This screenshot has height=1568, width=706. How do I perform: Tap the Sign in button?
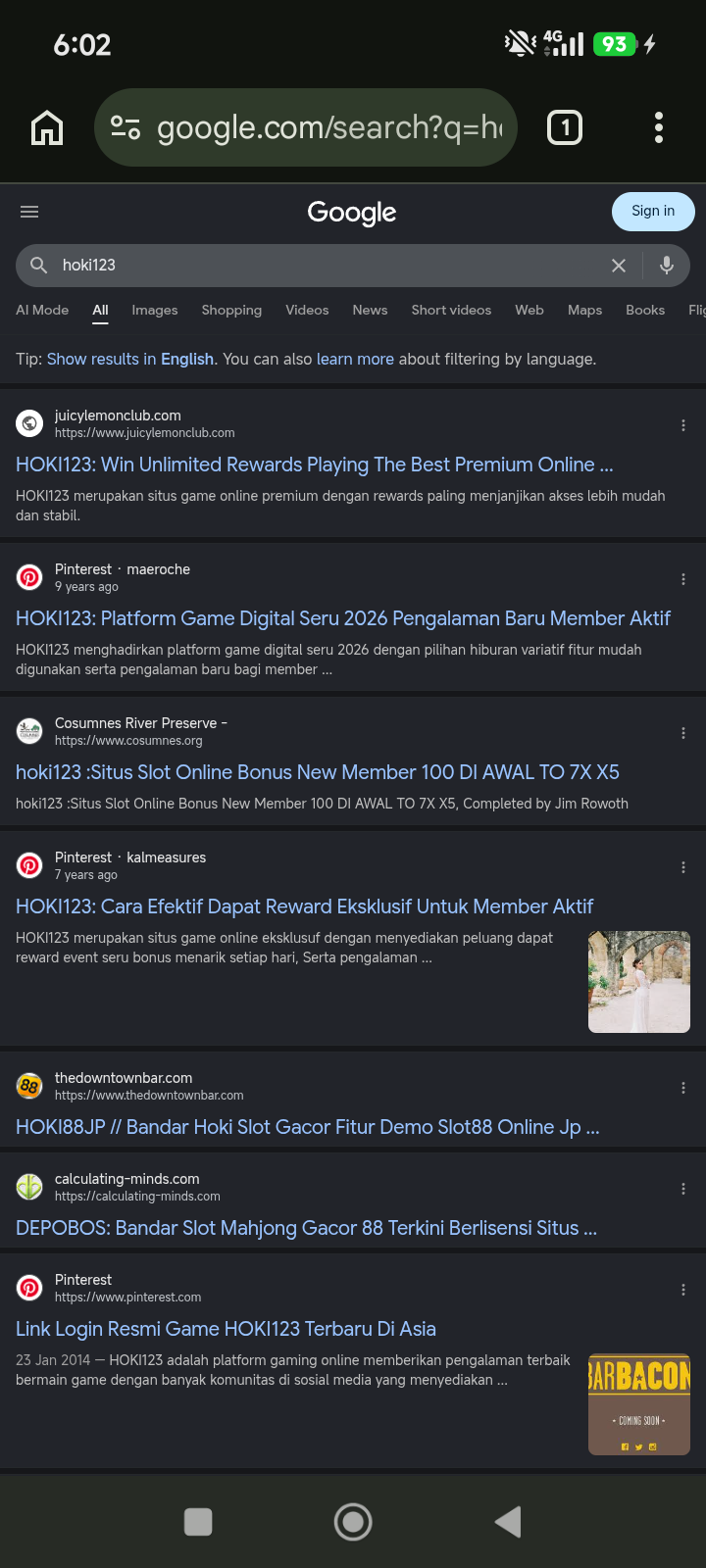(x=653, y=211)
